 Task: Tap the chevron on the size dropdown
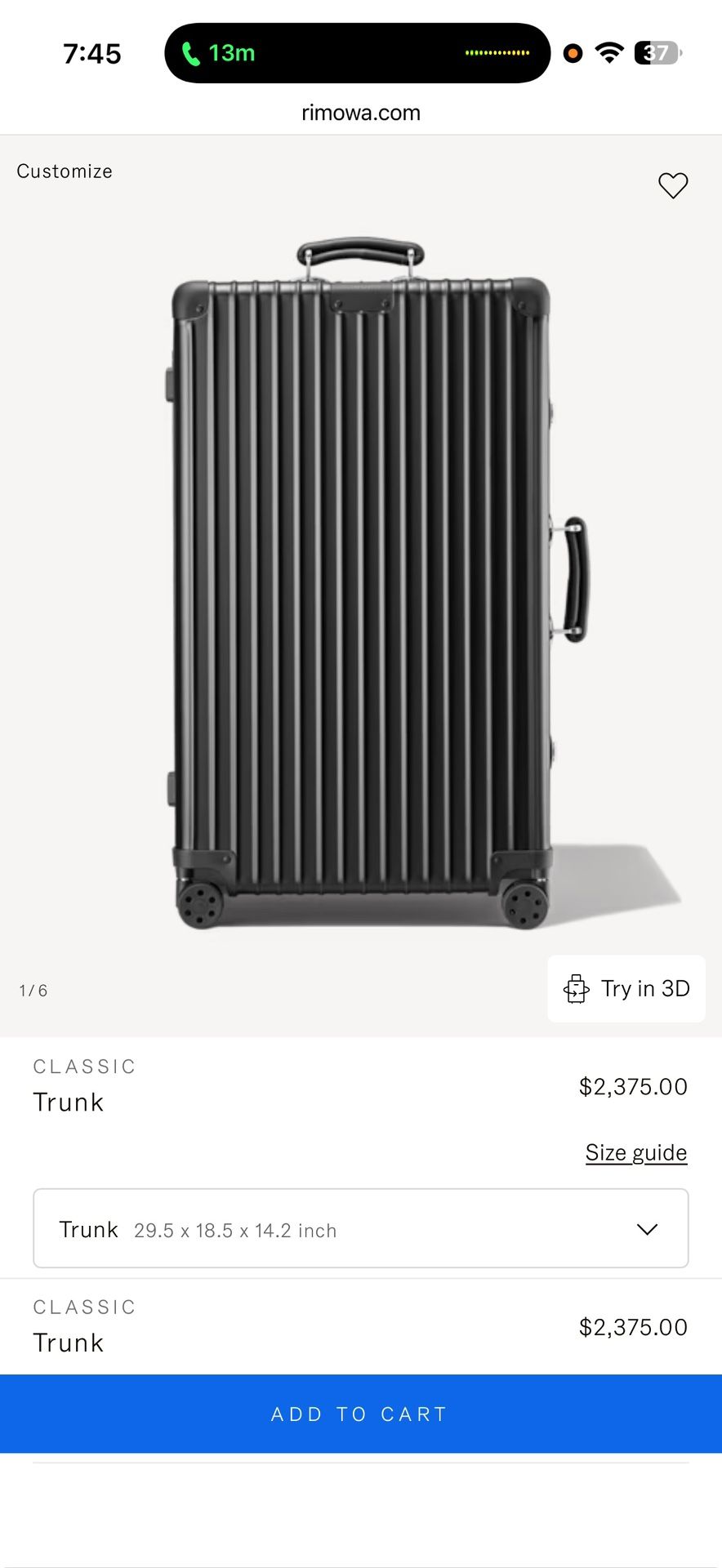(x=646, y=1228)
